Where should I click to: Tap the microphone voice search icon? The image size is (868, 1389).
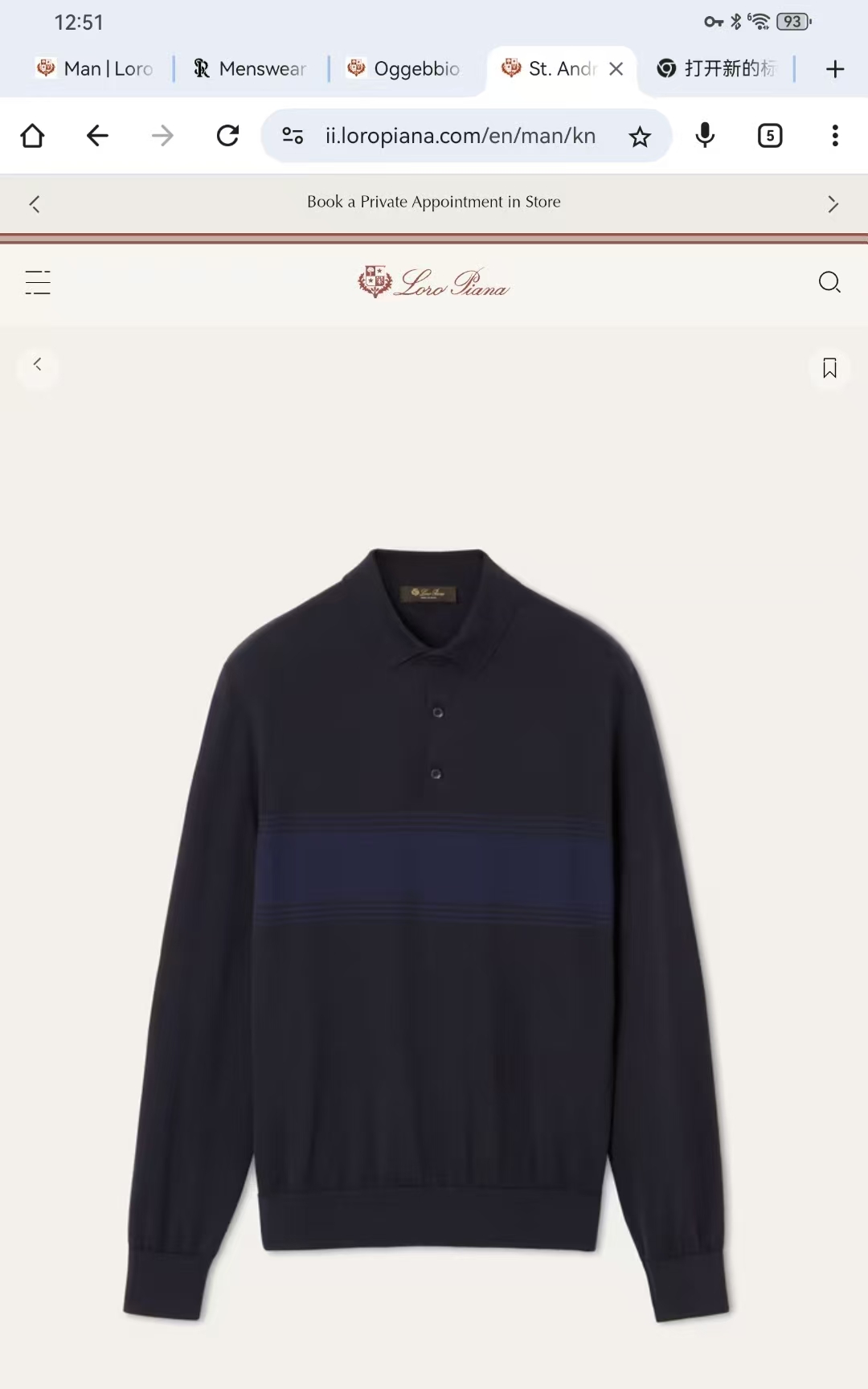pos(705,135)
